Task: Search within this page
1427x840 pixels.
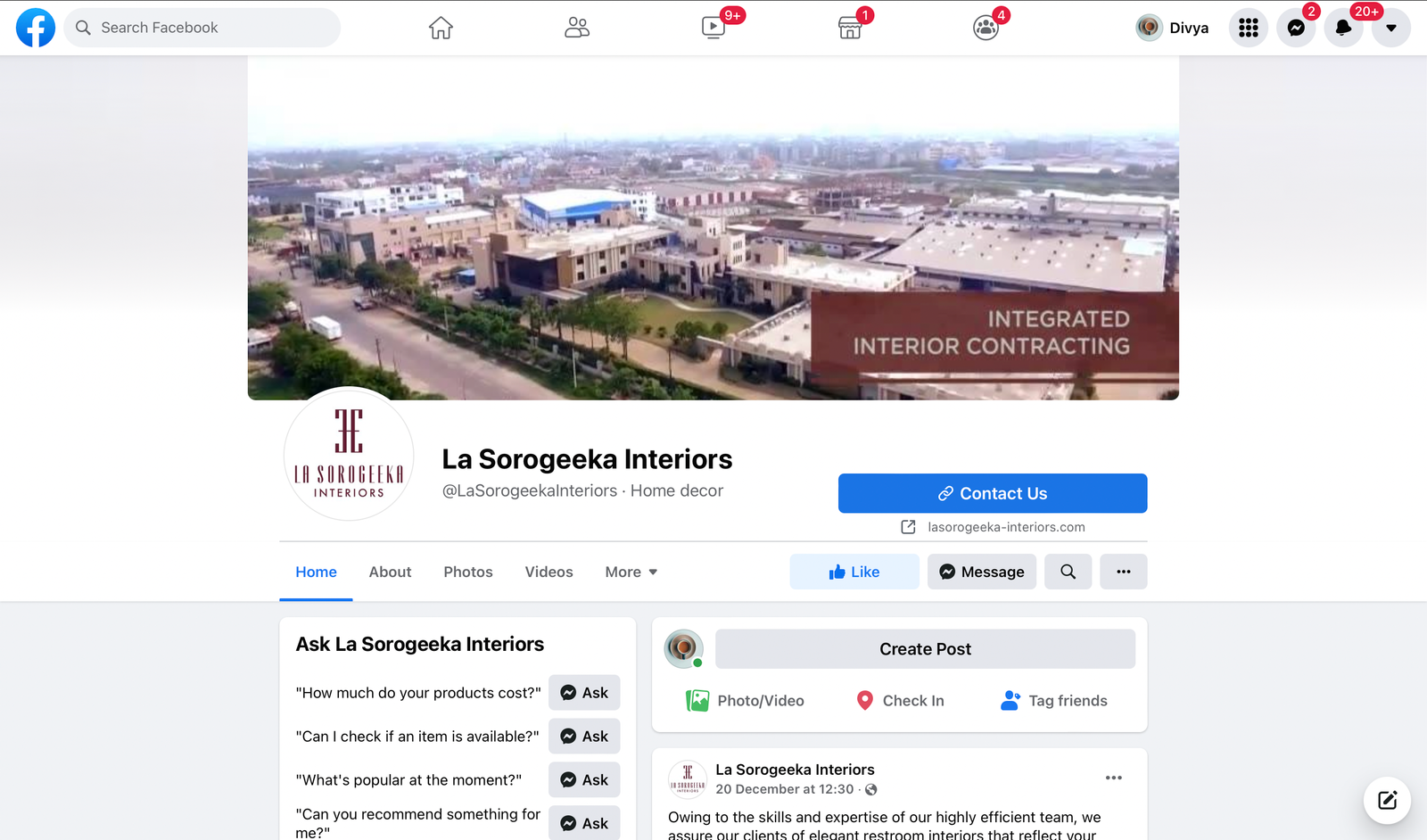Action: [x=1068, y=572]
